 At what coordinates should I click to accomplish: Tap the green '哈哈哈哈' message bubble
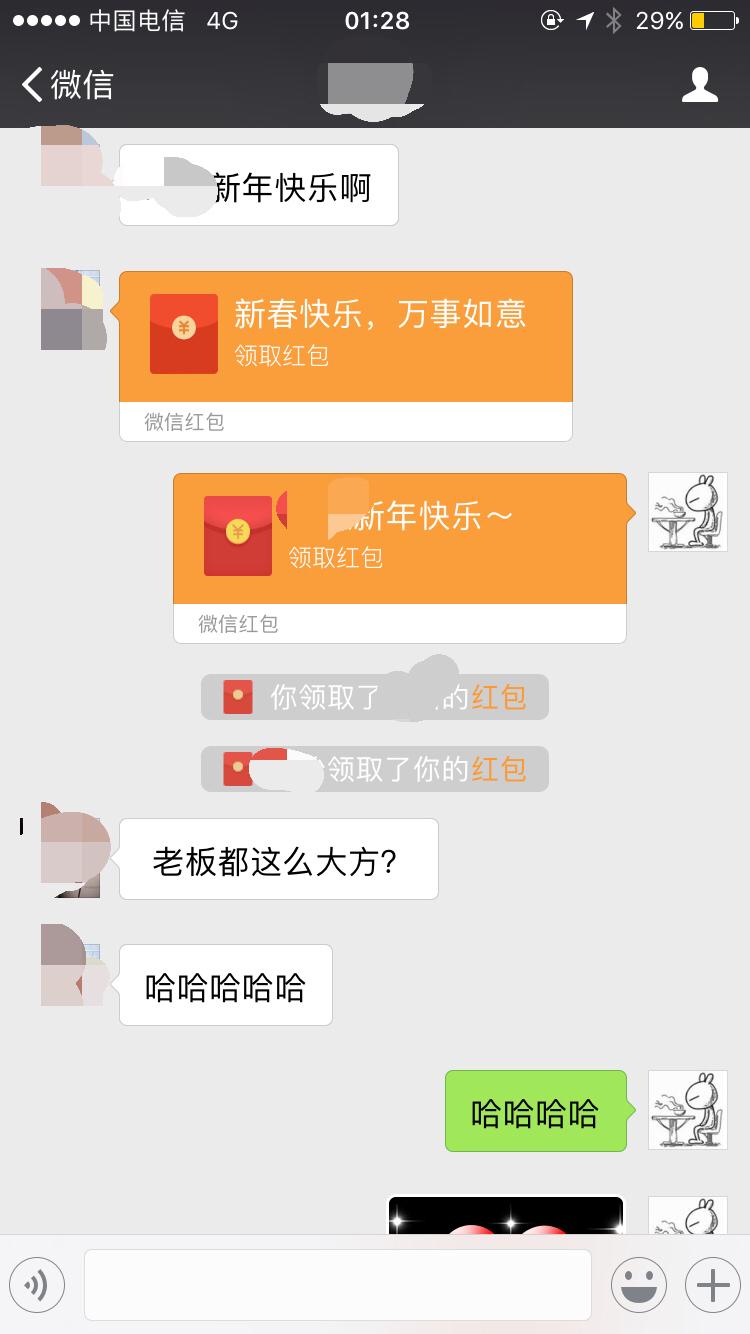tap(535, 1110)
